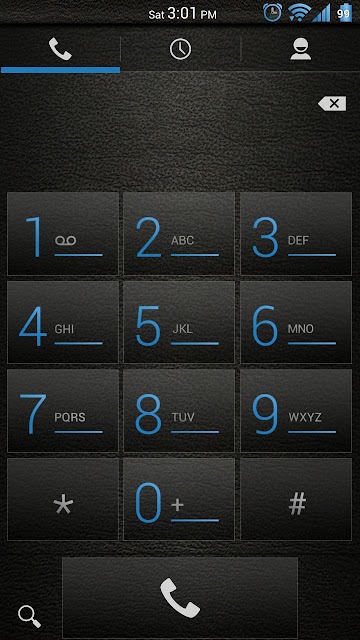Dial digit 1 voicemail key

coord(63,234)
